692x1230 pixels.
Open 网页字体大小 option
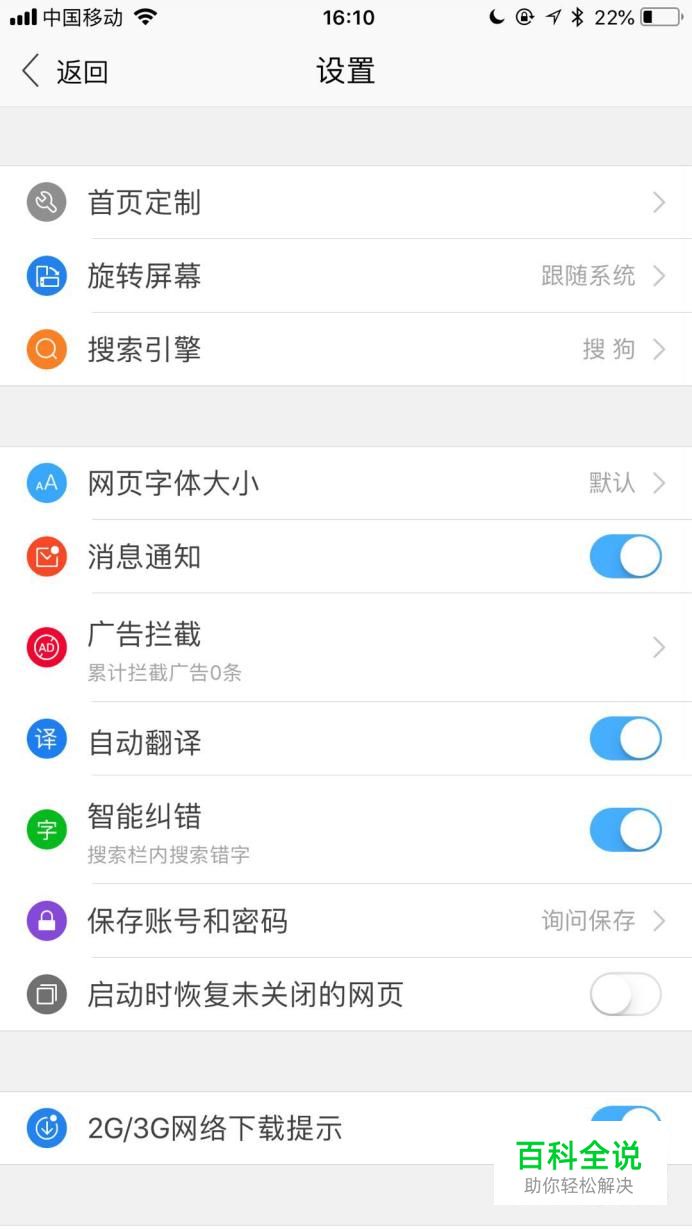346,483
